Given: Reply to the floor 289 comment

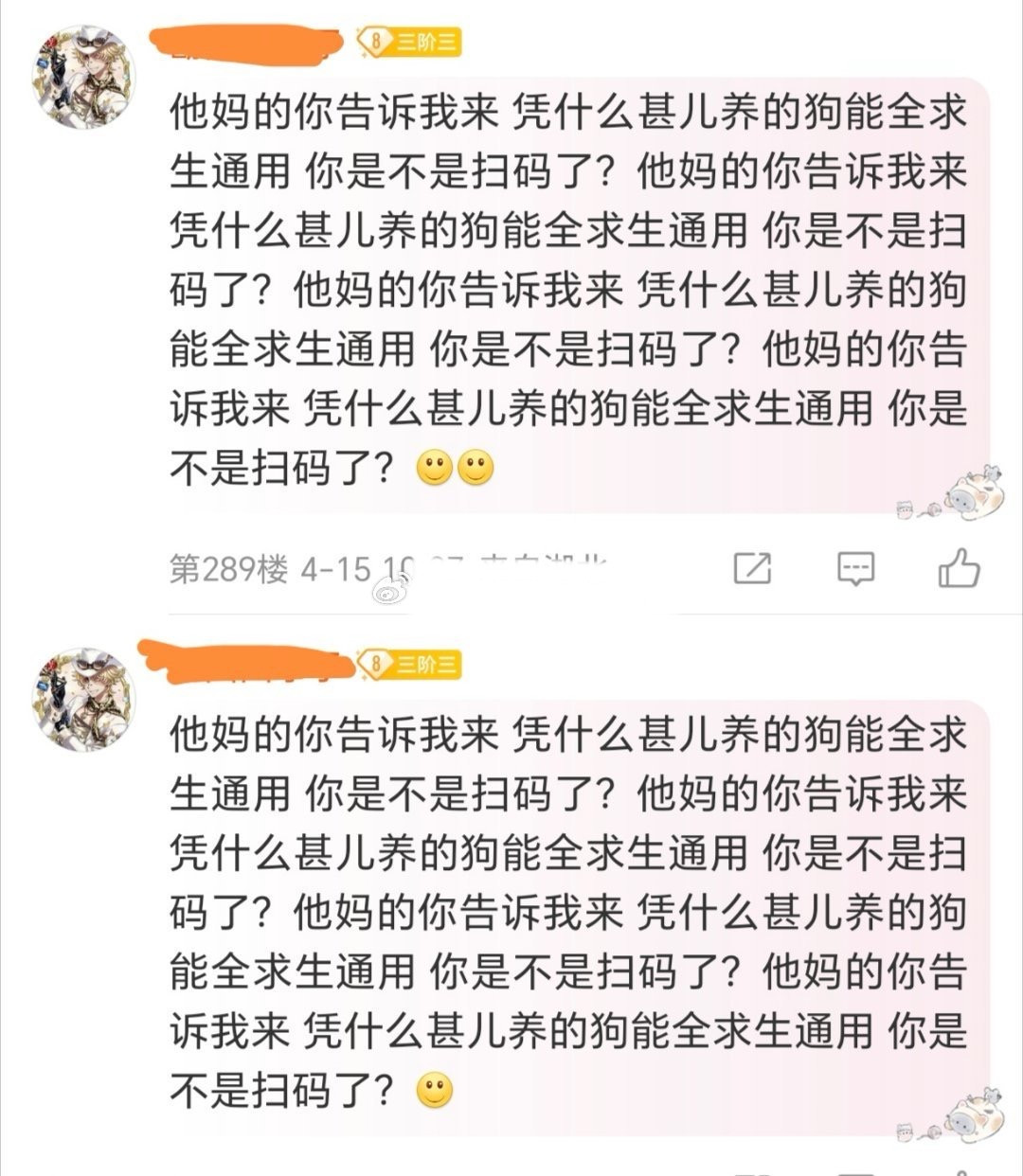Looking at the screenshot, I should coord(855,568).
